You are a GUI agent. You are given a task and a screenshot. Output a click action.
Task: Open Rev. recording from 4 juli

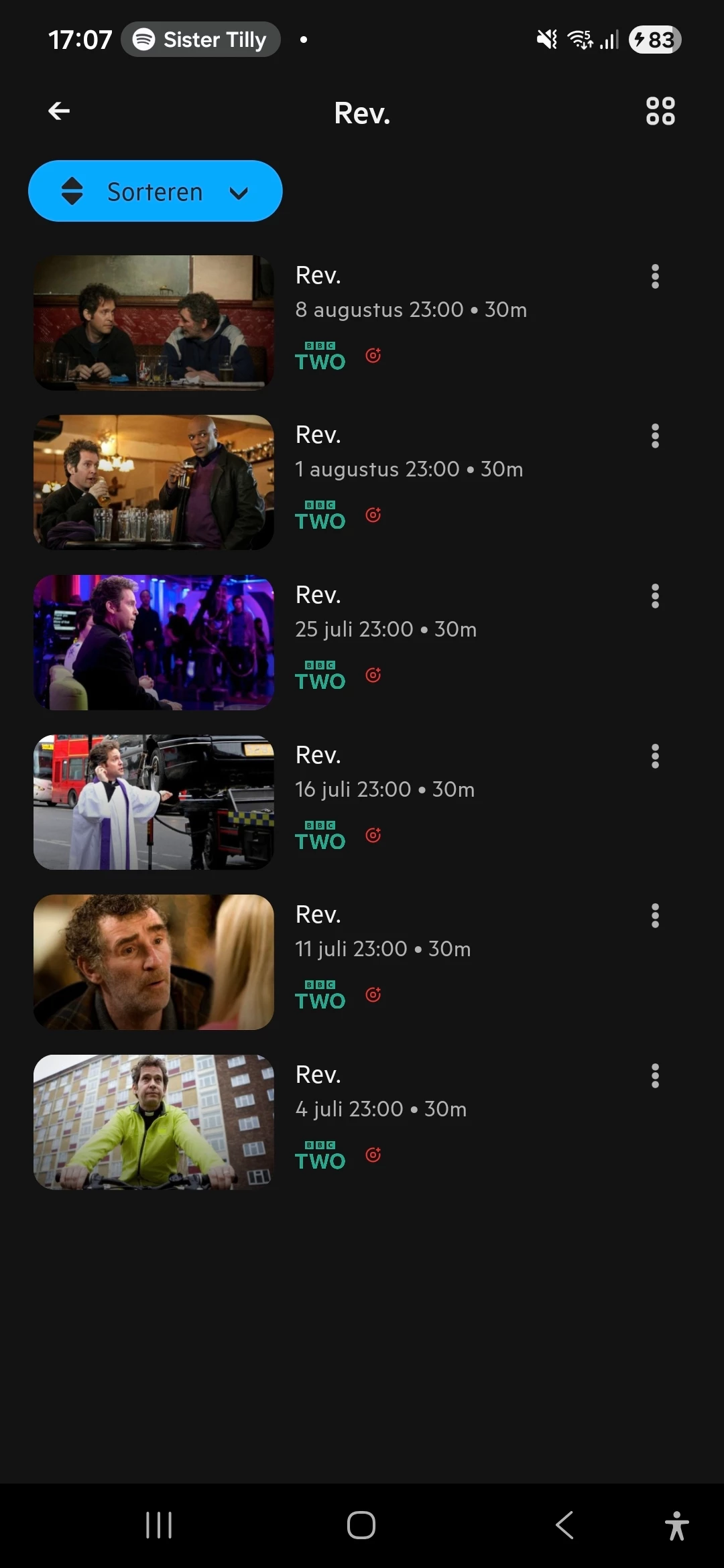tap(154, 1122)
